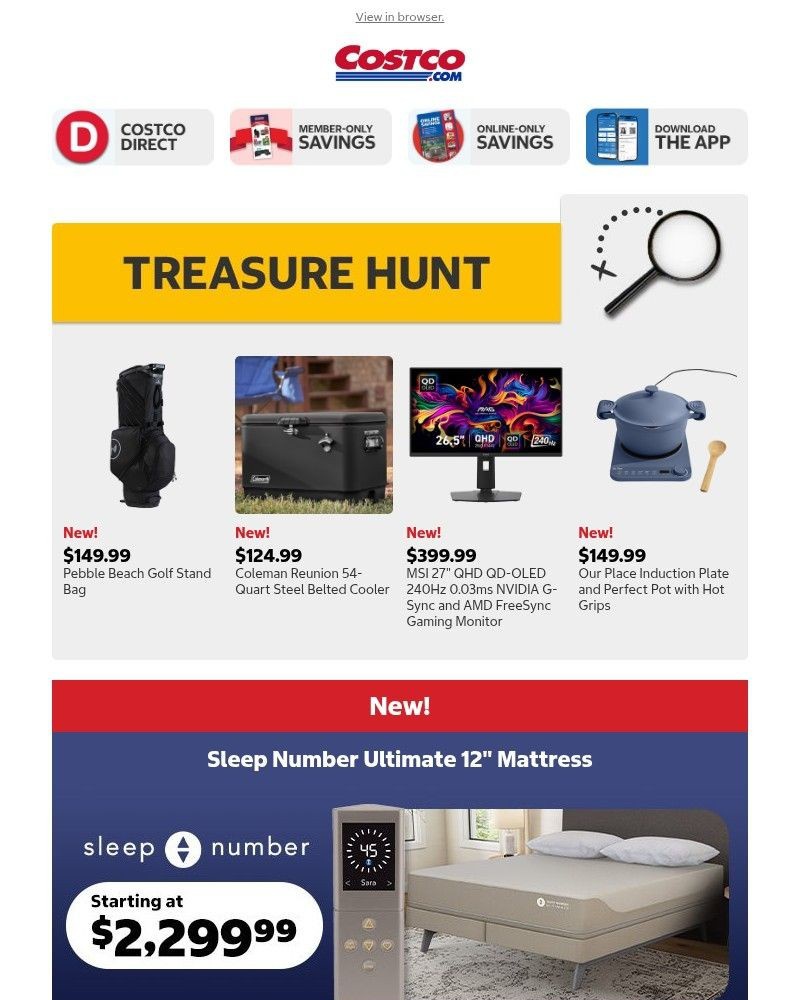This screenshot has width=800, height=1000.
Task: Click the Member-Only Savings icon
Action: point(309,136)
